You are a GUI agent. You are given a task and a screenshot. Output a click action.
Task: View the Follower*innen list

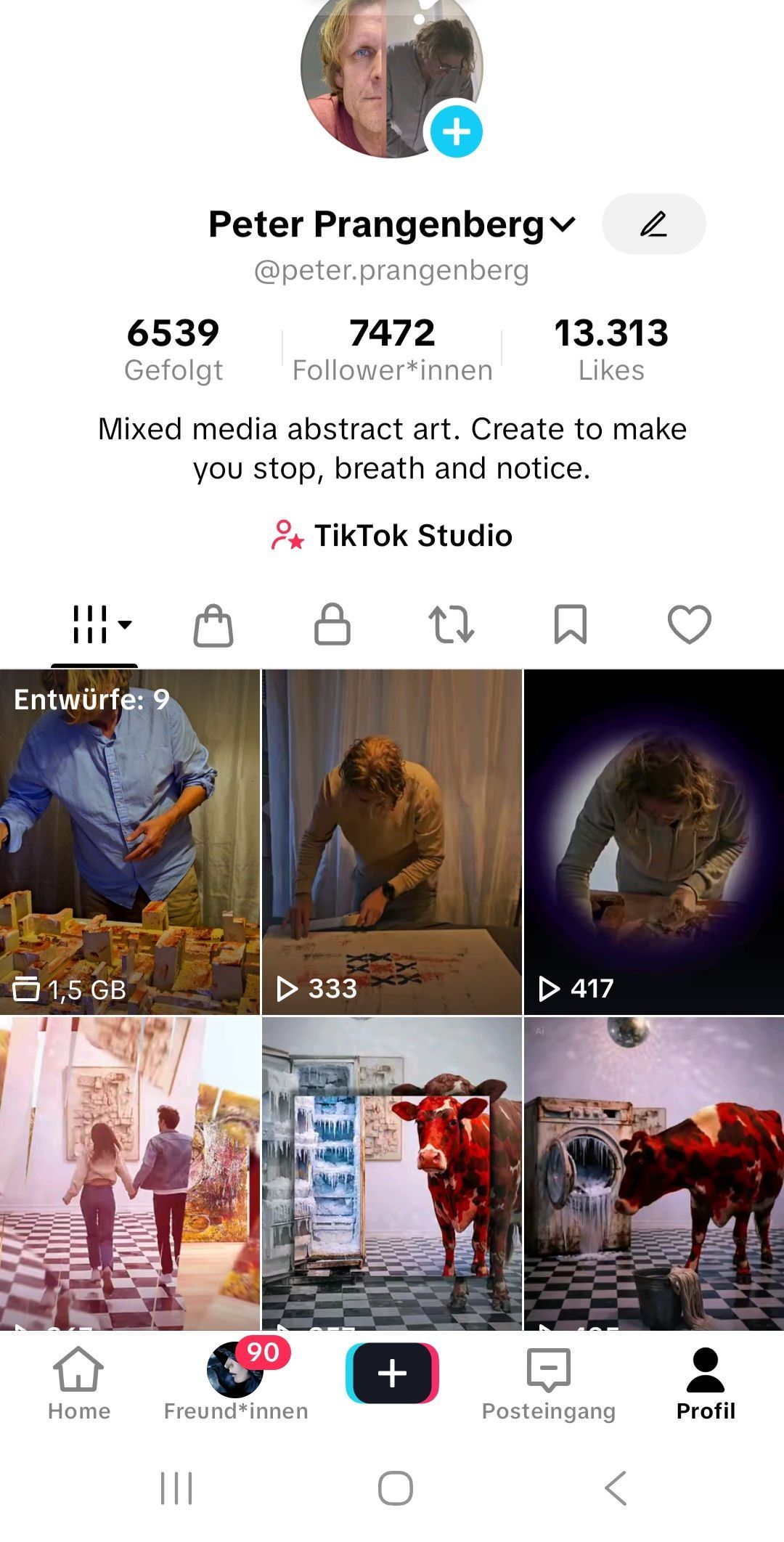click(x=392, y=349)
